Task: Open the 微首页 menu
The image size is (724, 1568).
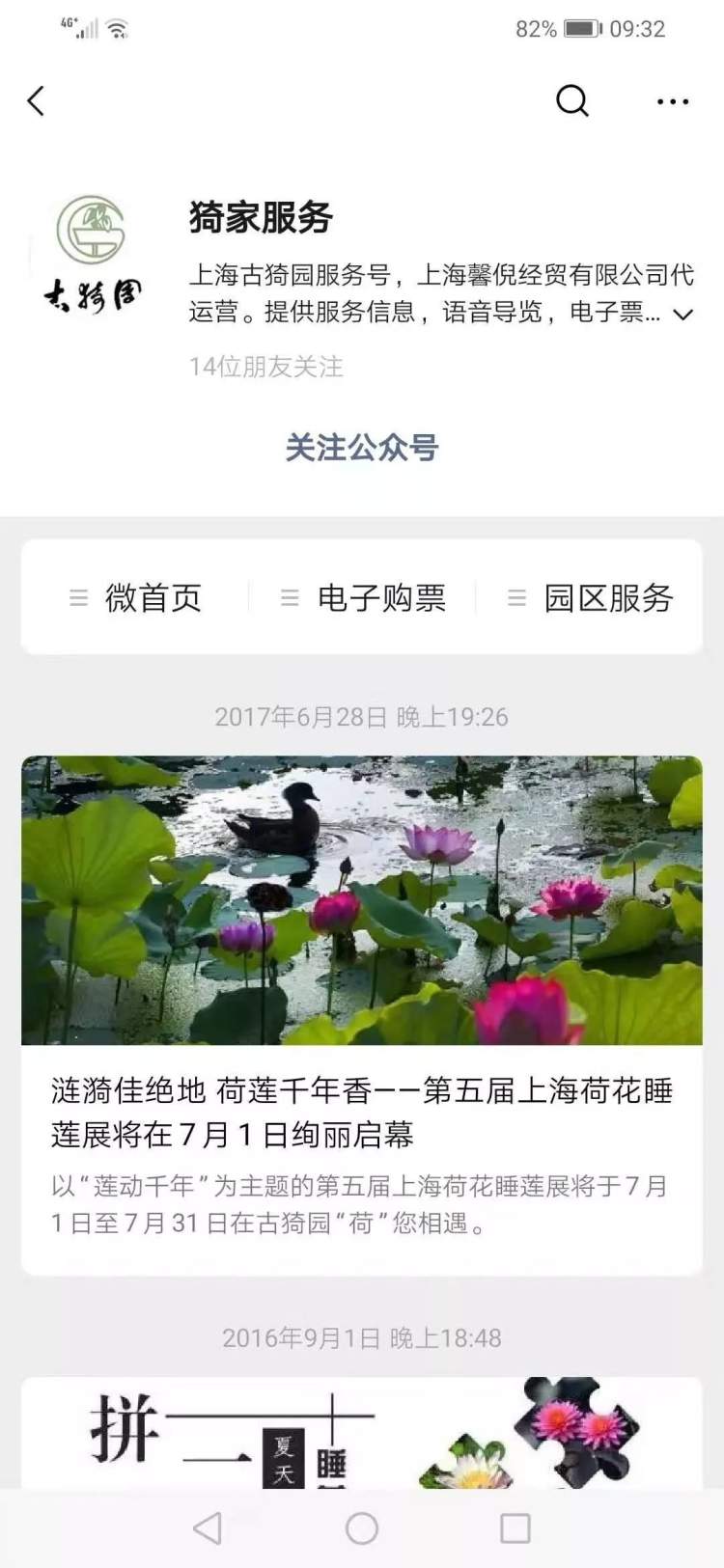Action: point(136,598)
